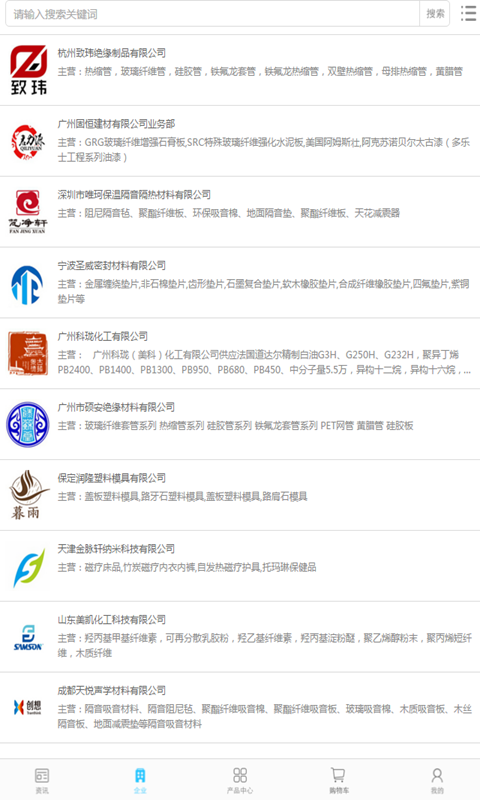480x800 pixels.
Task: Open 天津金脉轩纳米科技有限公司 entry
Action: point(240,567)
